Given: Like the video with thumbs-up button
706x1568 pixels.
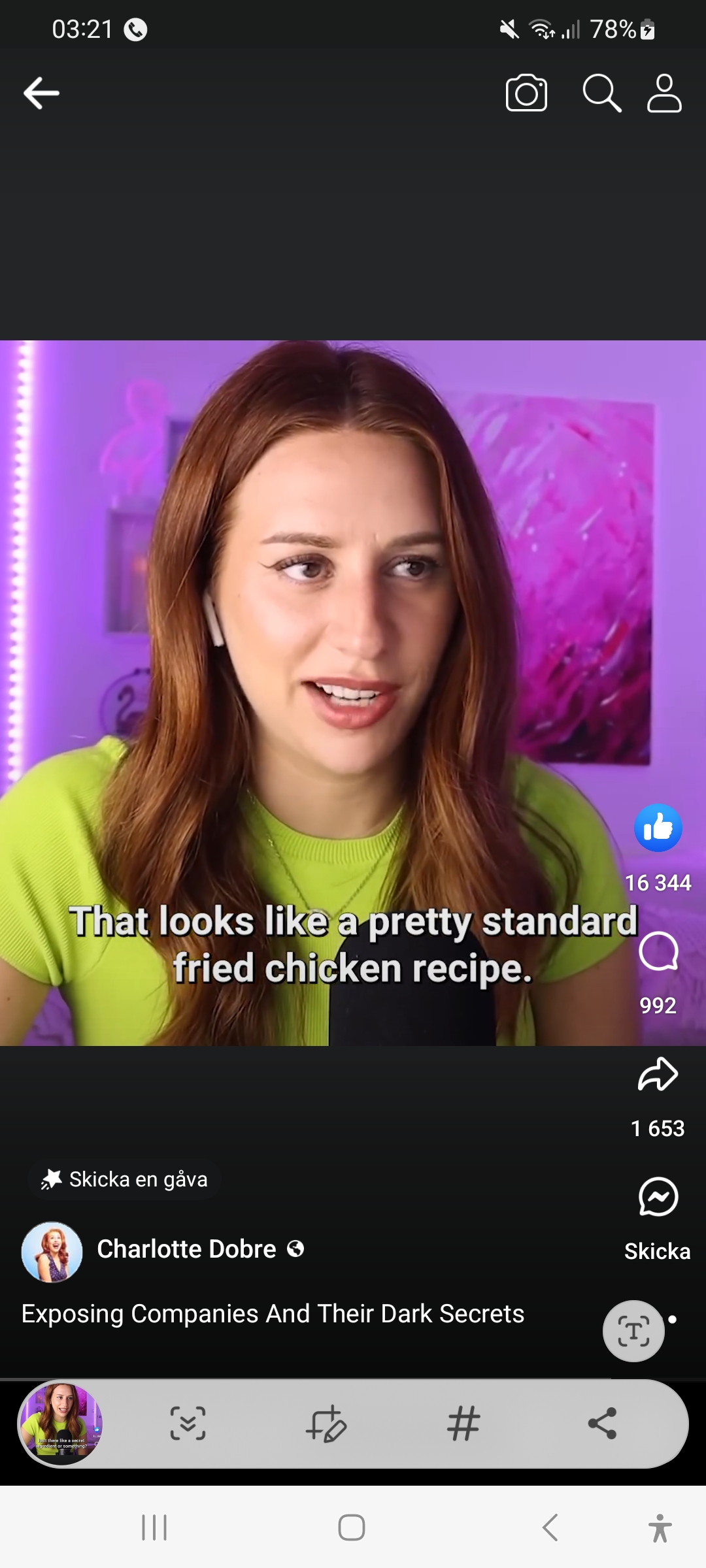Looking at the screenshot, I should tap(658, 828).
